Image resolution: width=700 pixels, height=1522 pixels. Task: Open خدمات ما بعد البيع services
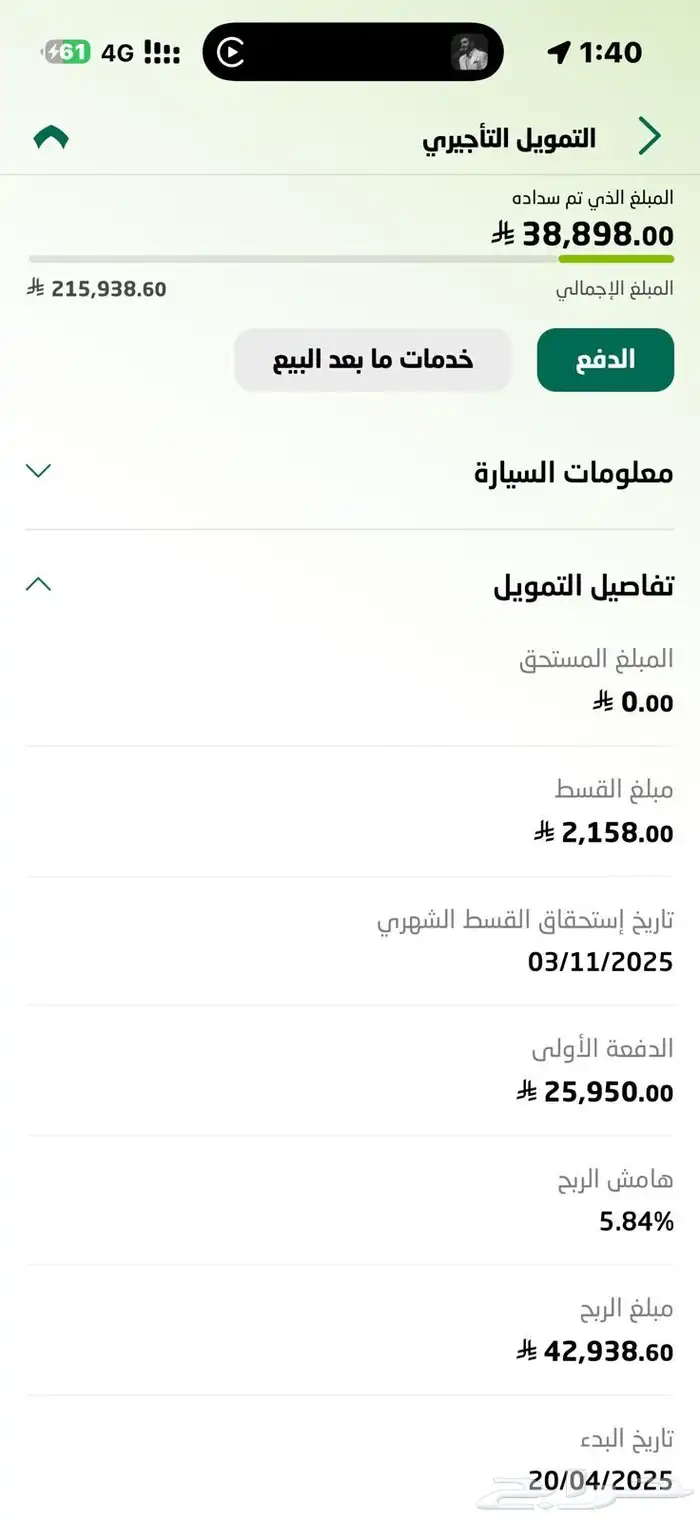(372, 360)
